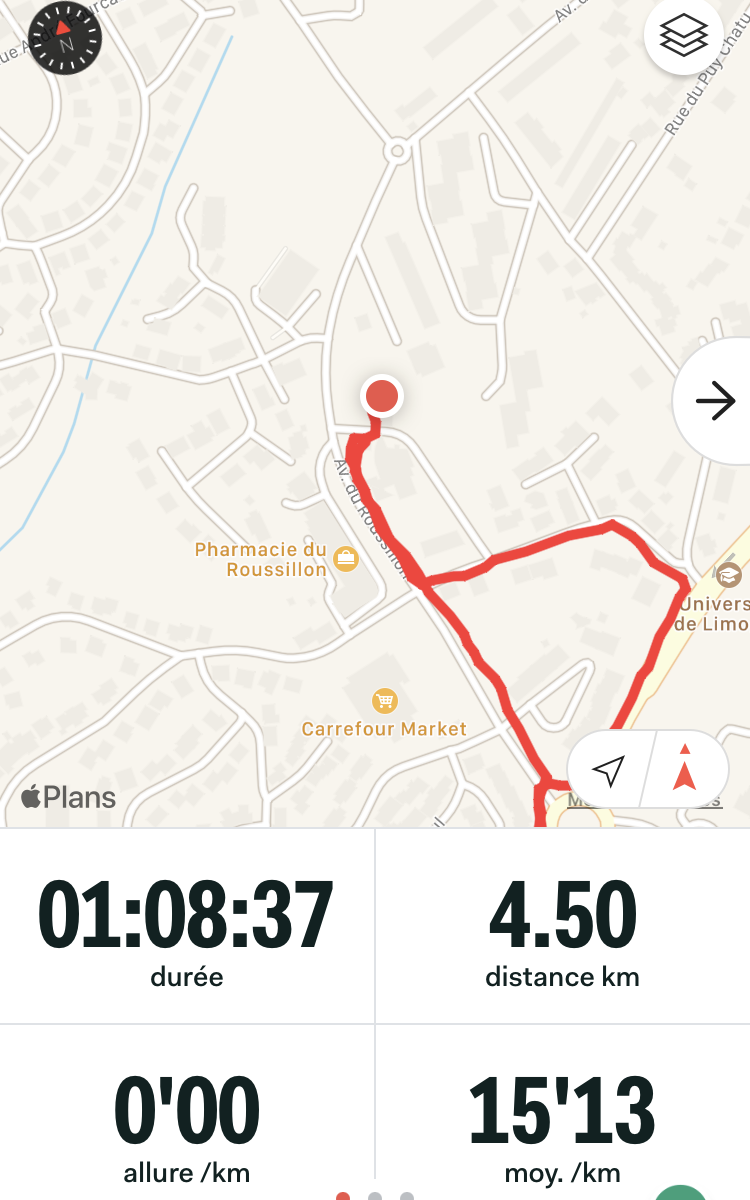The image size is (750, 1200).
Task: Center the map on current location
Action: [608, 769]
